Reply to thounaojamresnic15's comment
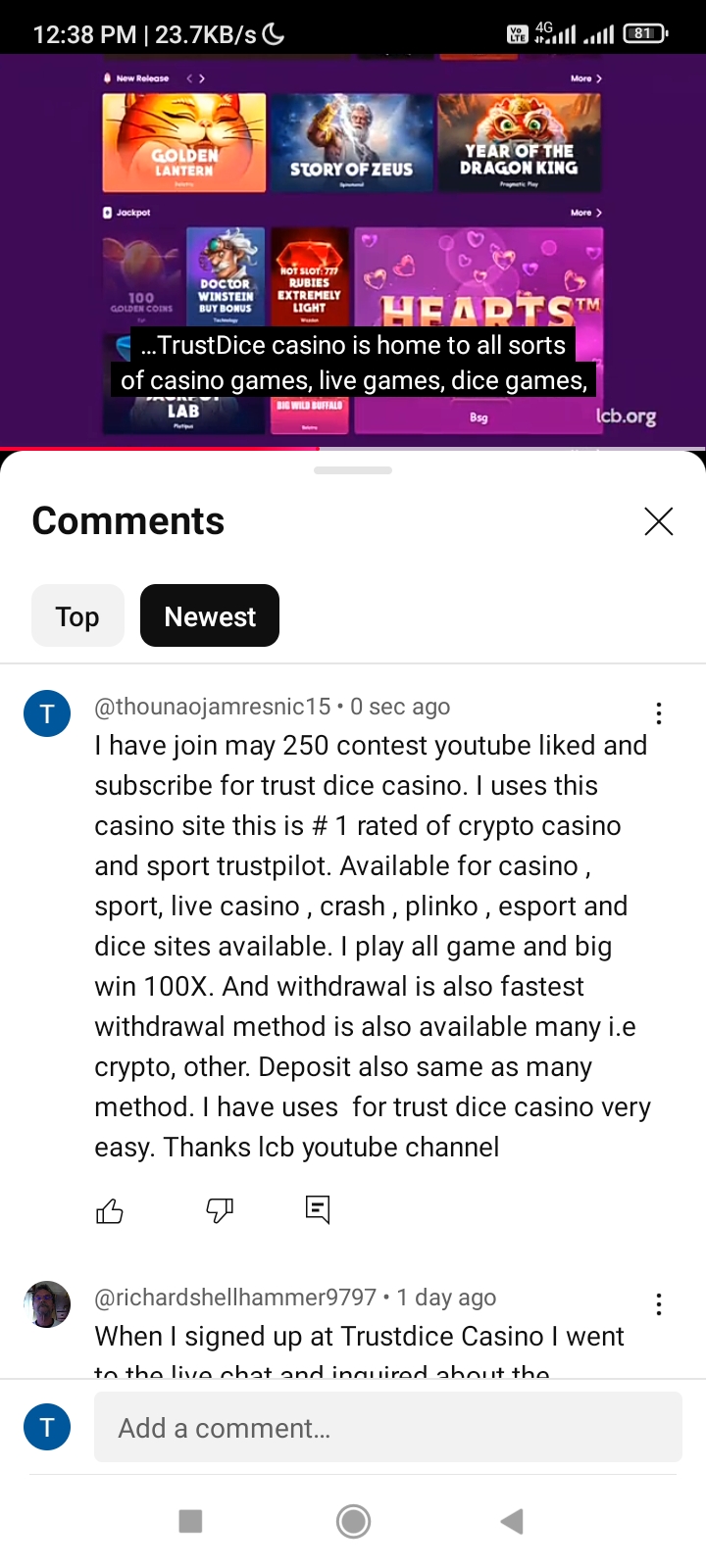The width and height of the screenshot is (706, 1568). 318,1210
